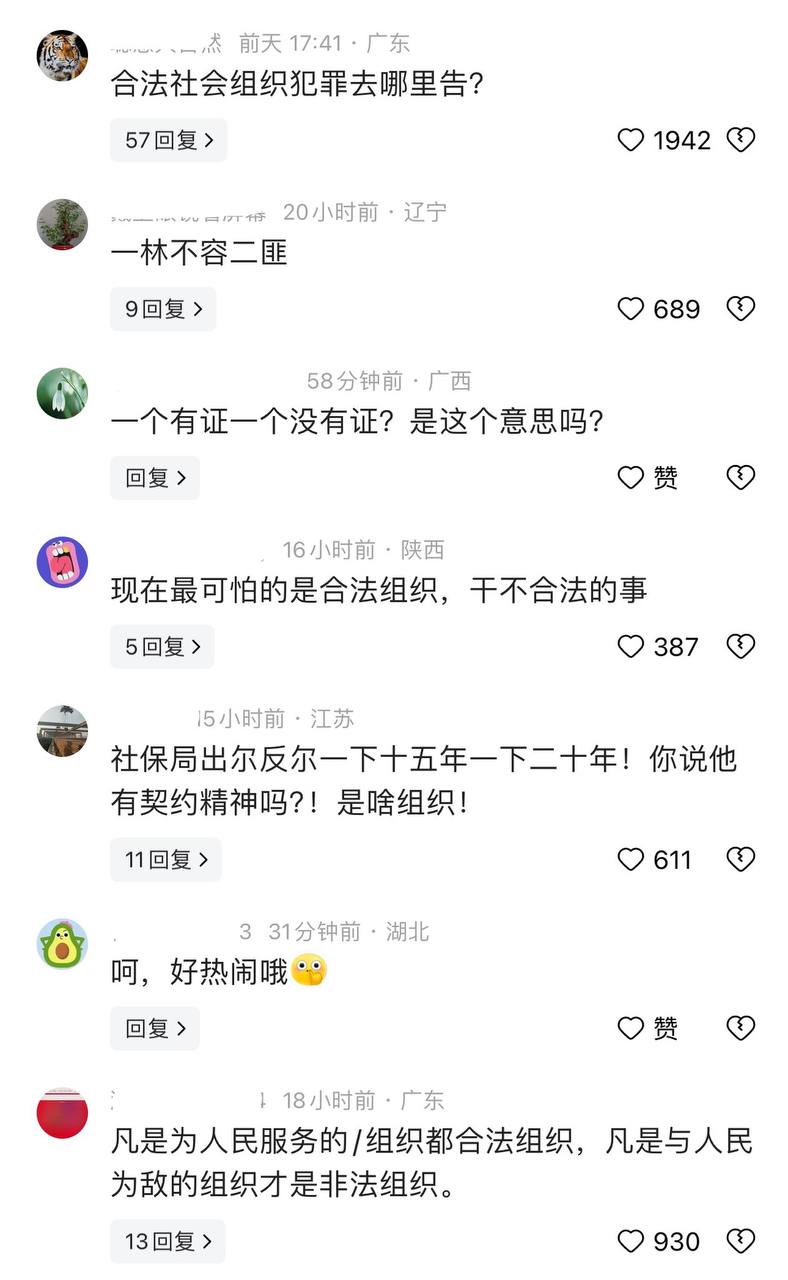Like the 一个有证一个没有证 comment
The image size is (788, 1280).
(631, 478)
